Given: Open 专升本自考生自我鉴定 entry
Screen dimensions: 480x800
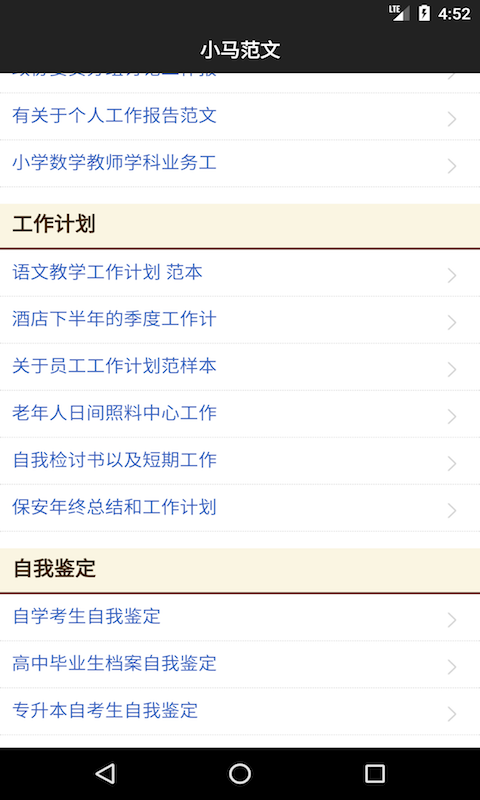Looking at the screenshot, I should coord(240,711).
